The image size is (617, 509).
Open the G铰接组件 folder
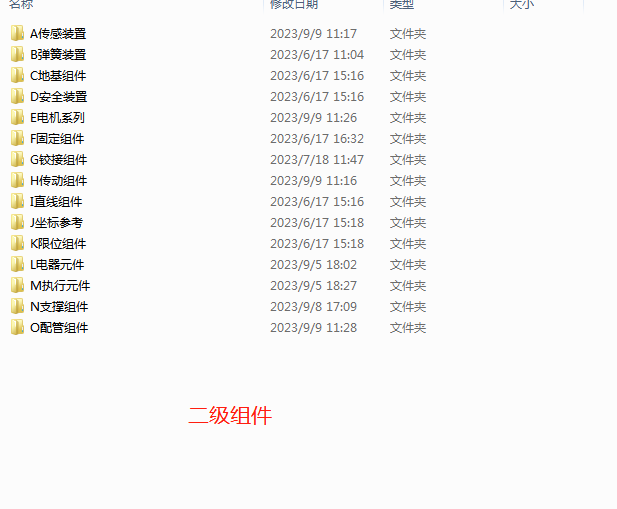tap(58, 160)
